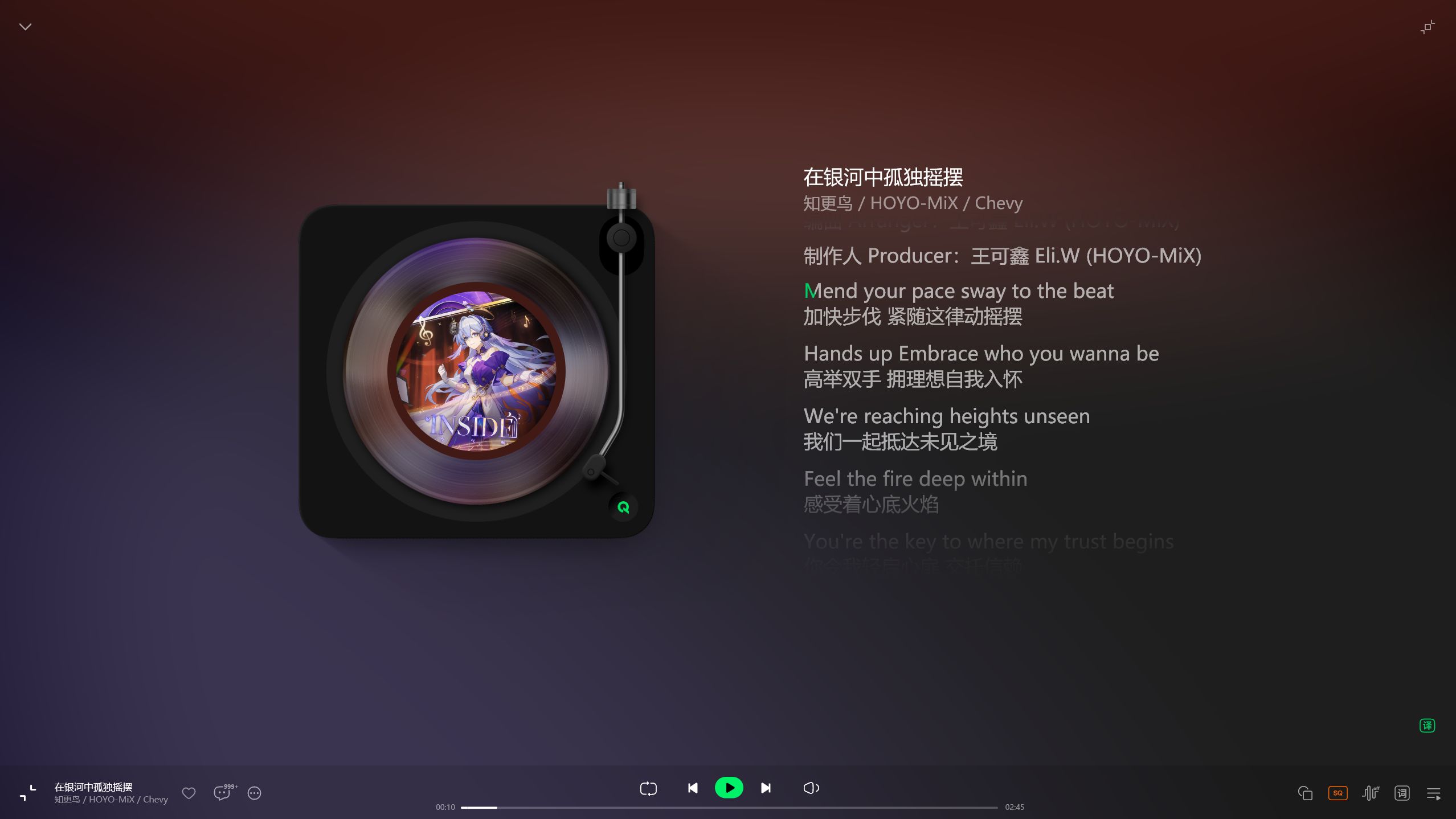
Task: Jump to lyric "Hands up Embrace who you wanna be"
Action: coord(981,354)
